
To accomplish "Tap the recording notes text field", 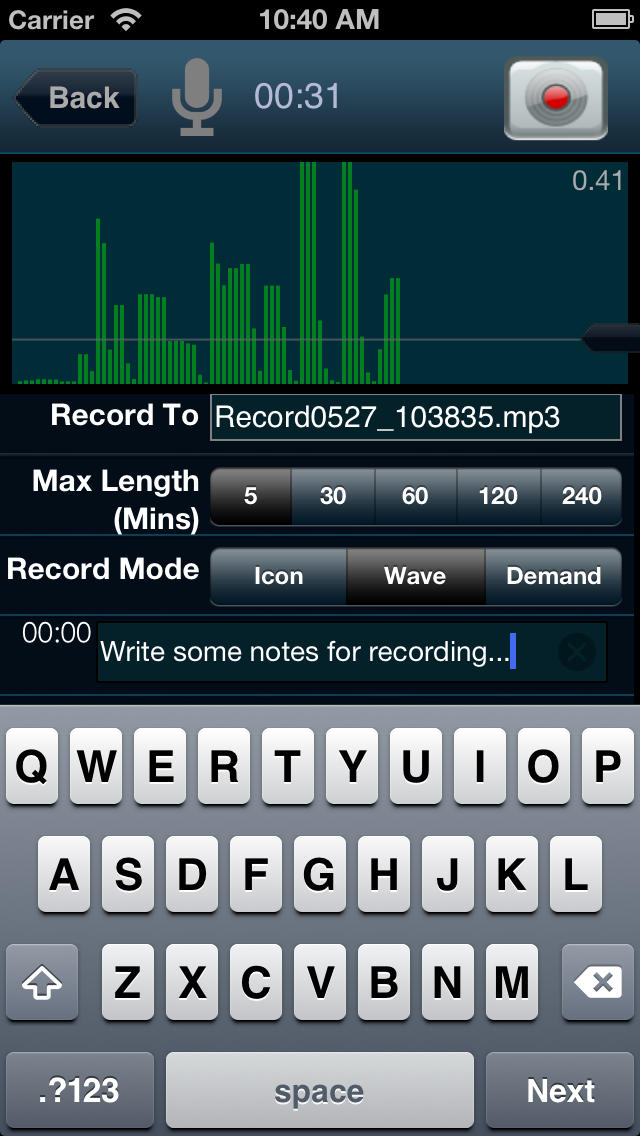I will (352, 652).
